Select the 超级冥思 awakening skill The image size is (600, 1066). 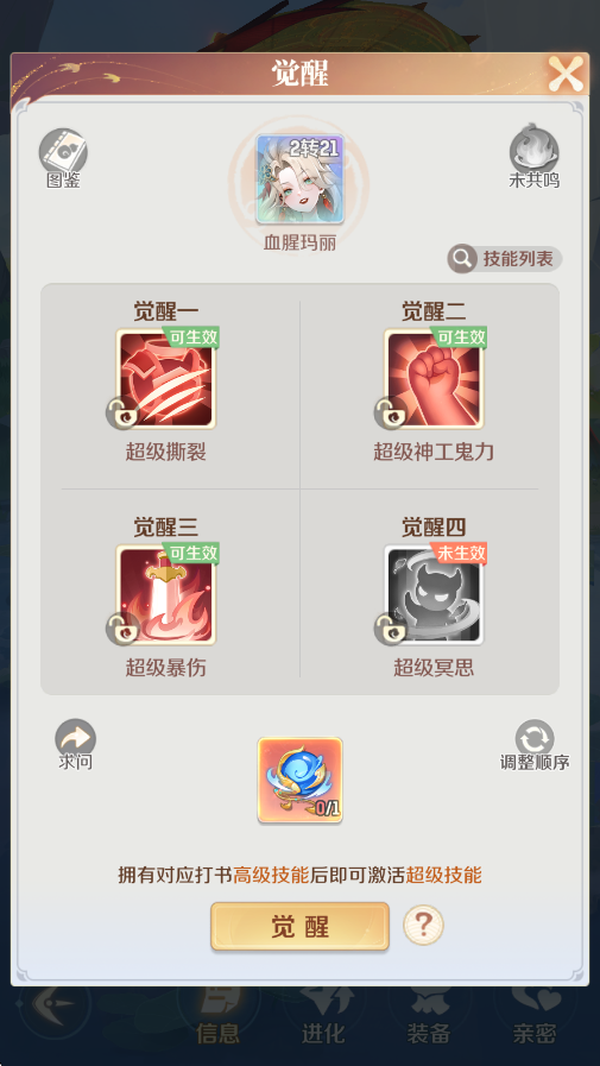(434, 594)
